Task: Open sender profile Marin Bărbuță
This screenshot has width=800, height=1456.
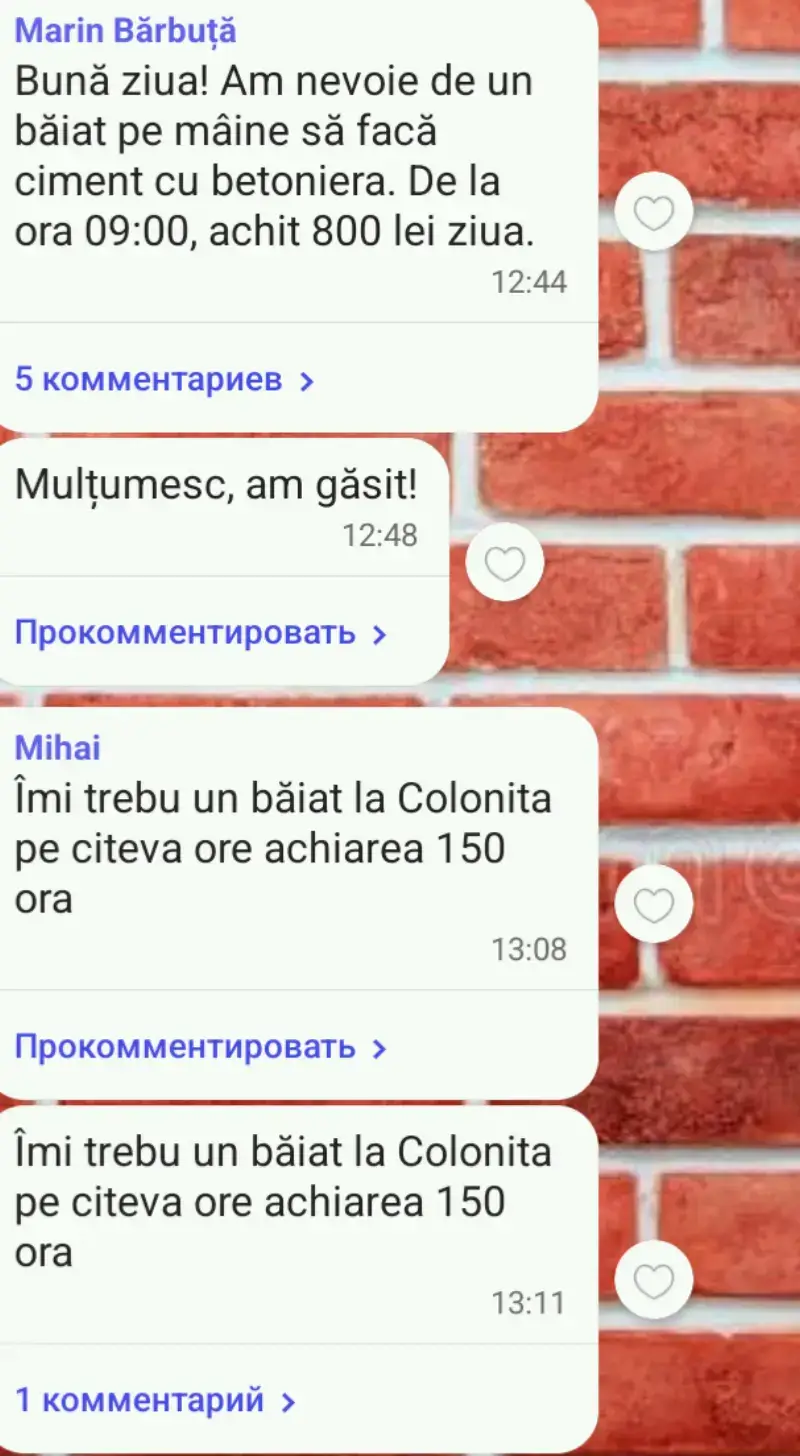Action: [126, 30]
